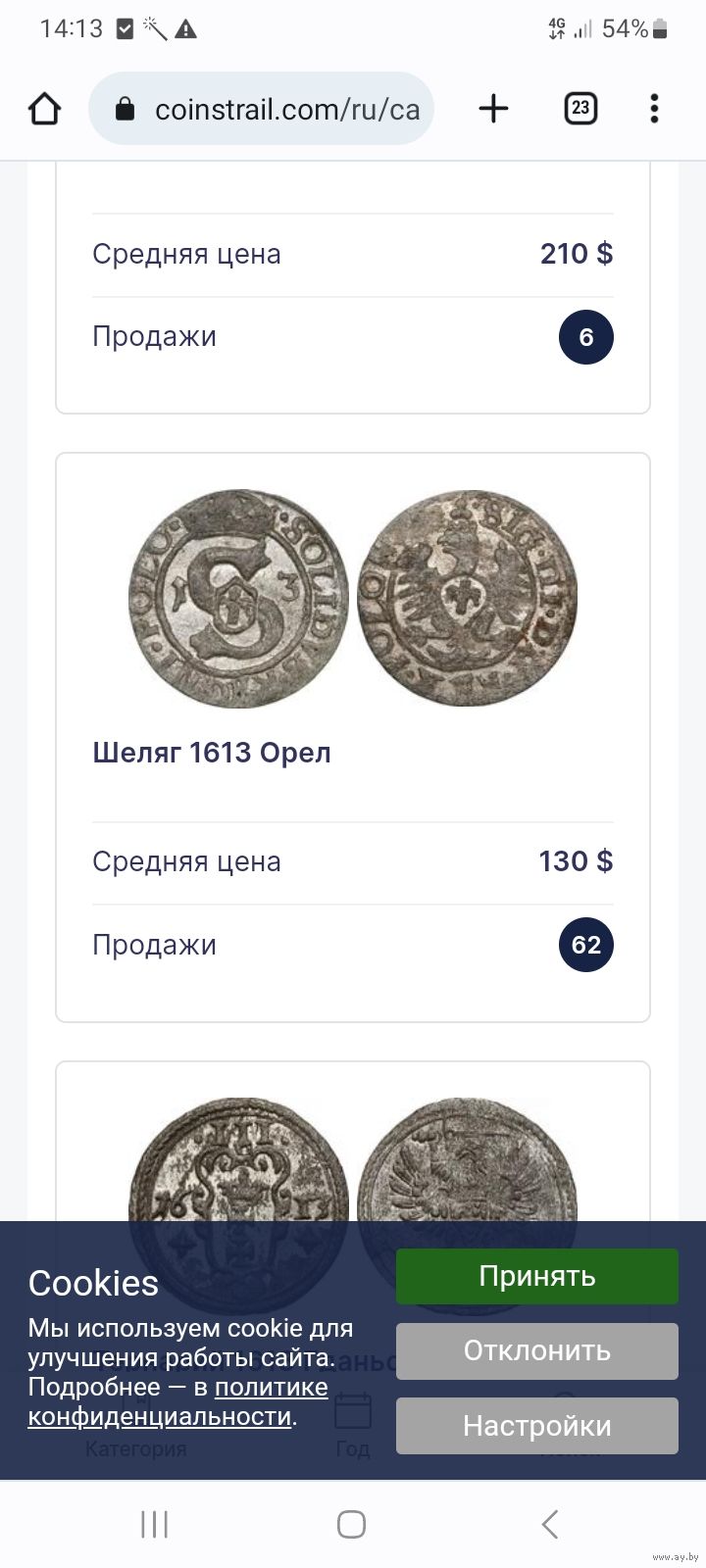Show the 23 open tabs
The height and width of the screenshot is (1568, 706).
point(580,109)
